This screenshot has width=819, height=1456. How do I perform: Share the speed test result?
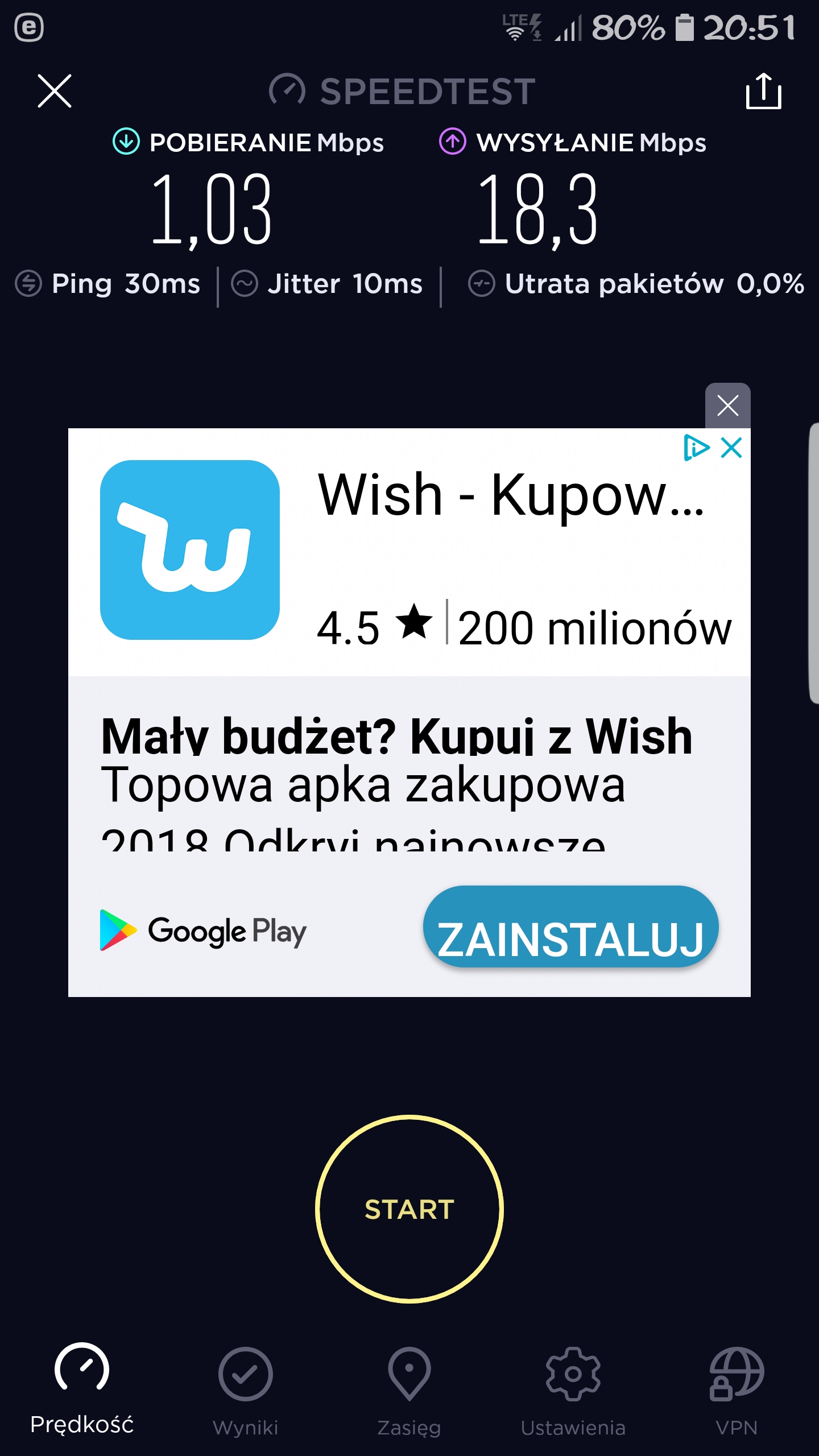pos(763,90)
